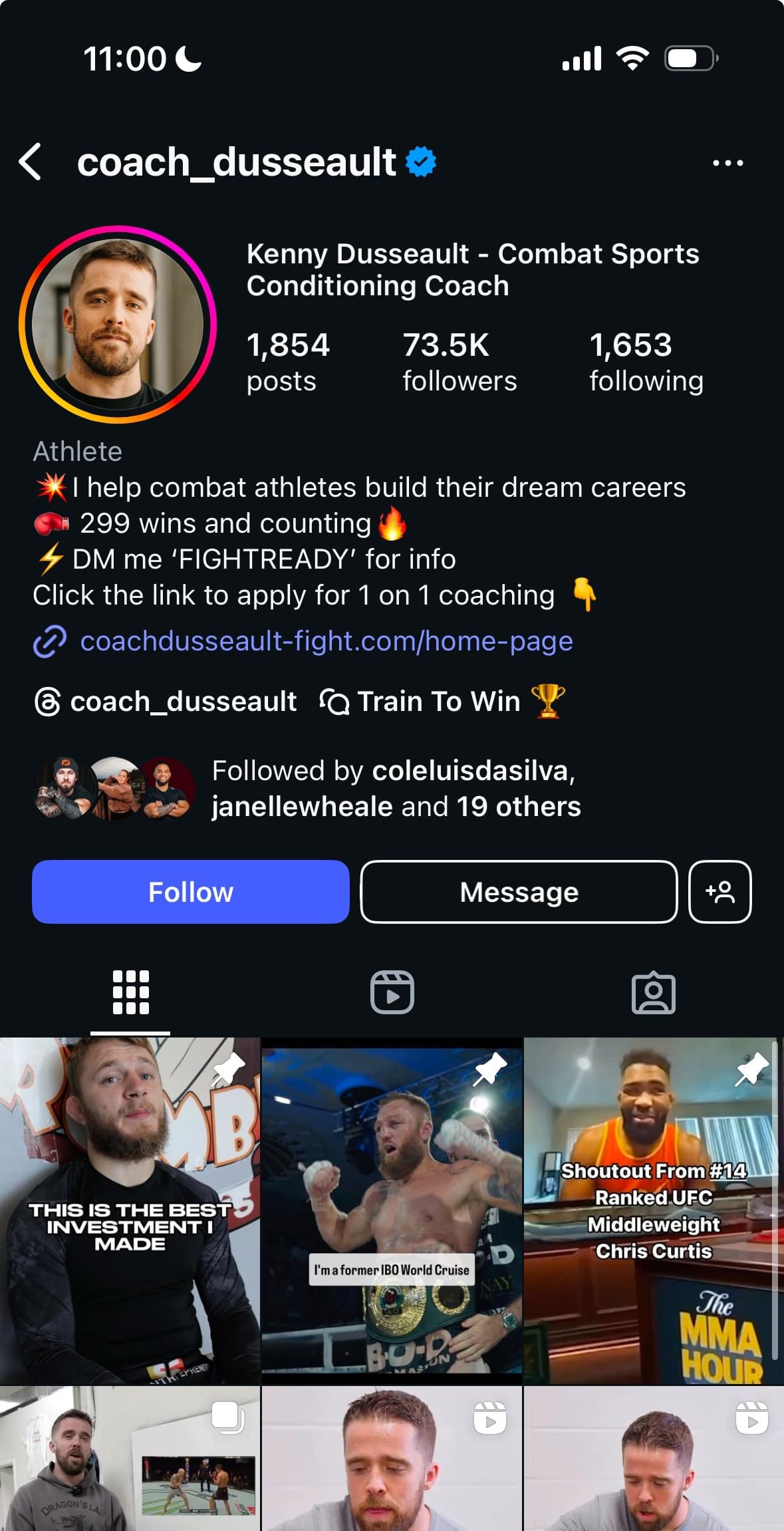Go back from coach_dusseault profile
Screen dimensions: 784x1531
(x=31, y=162)
